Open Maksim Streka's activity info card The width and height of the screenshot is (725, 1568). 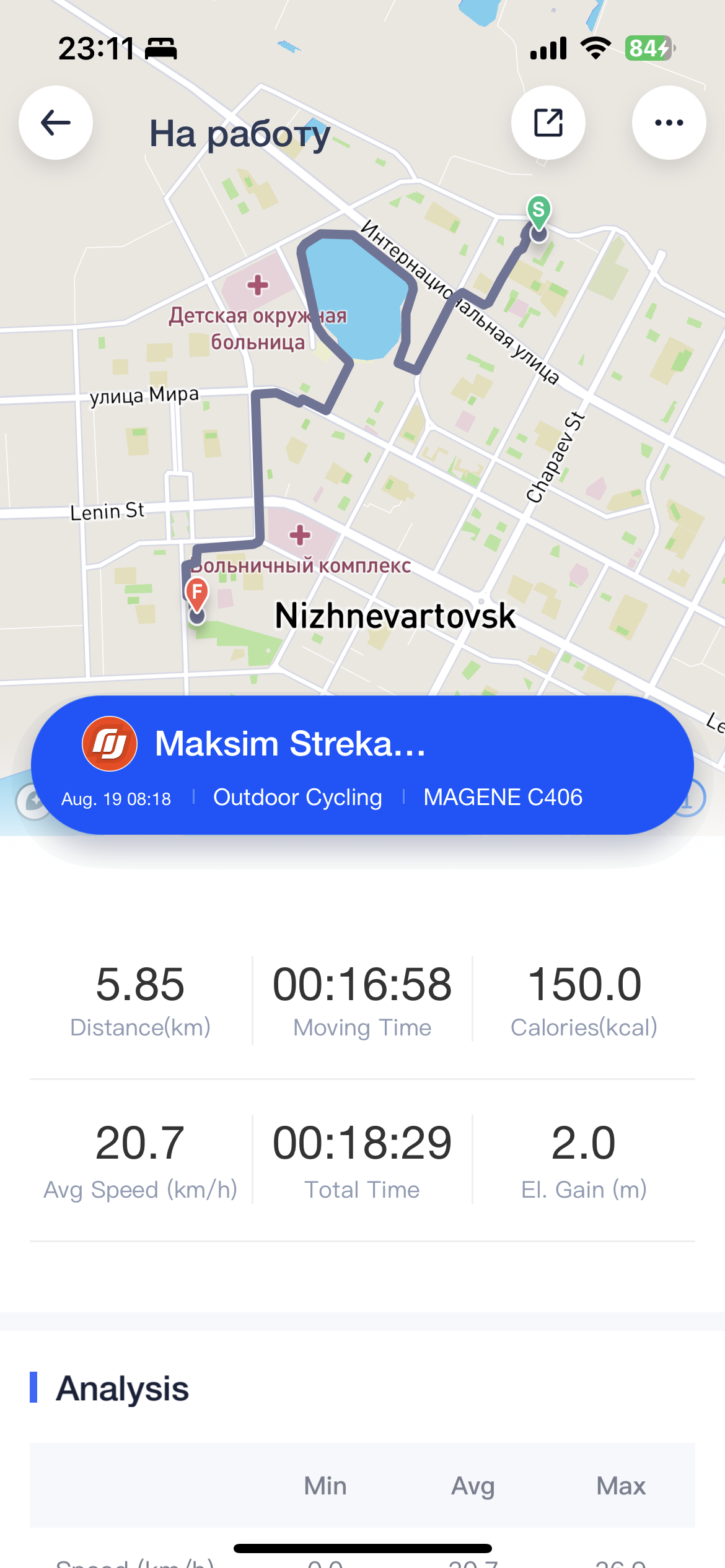tap(362, 765)
